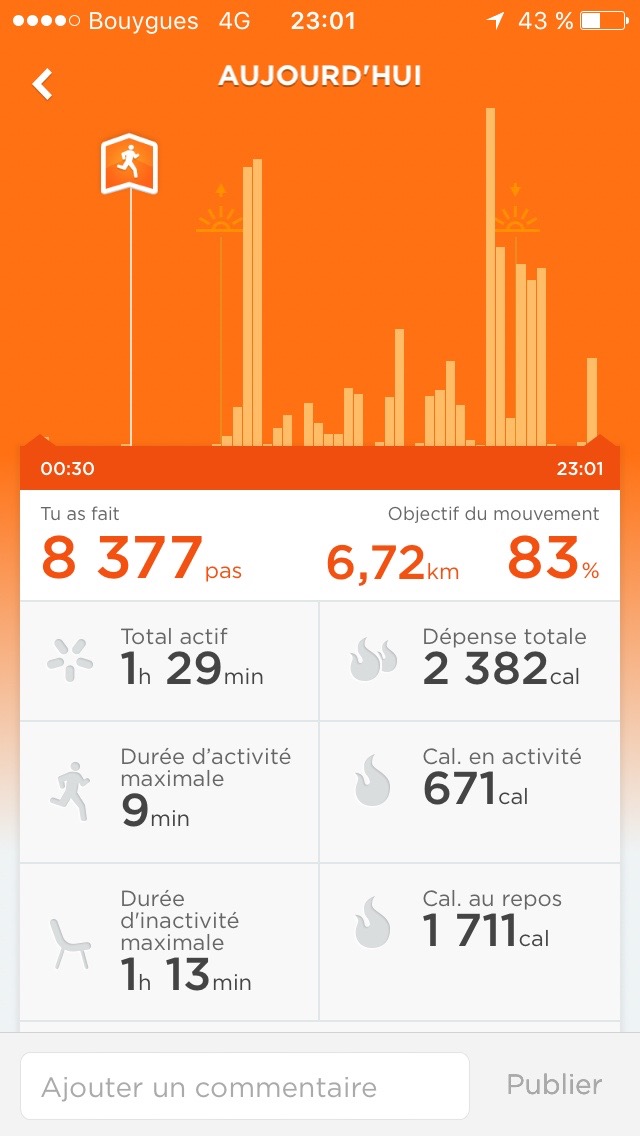Open the running workout marker on the graph
640x1136 pixels.
point(129,164)
